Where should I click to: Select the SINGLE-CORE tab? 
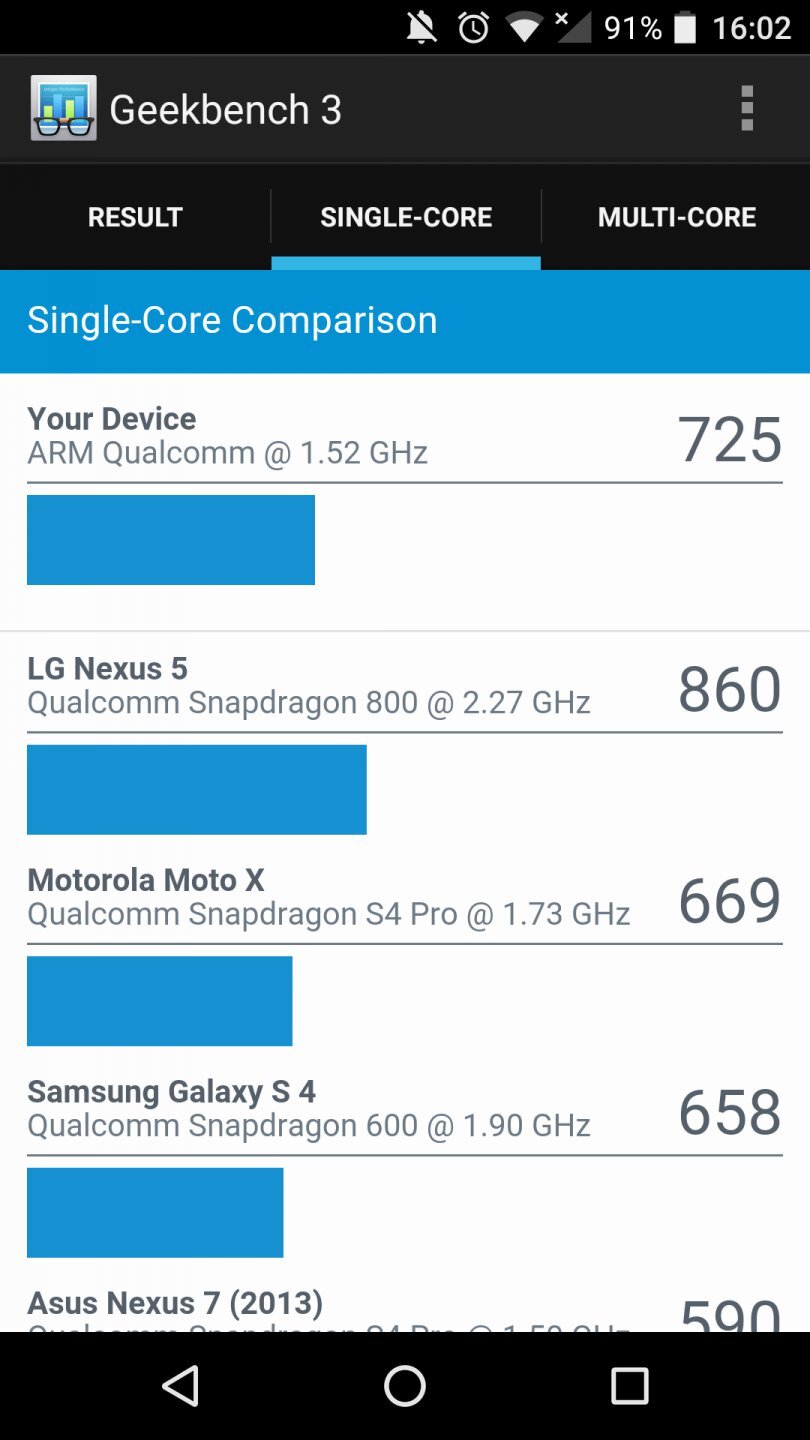point(405,216)
